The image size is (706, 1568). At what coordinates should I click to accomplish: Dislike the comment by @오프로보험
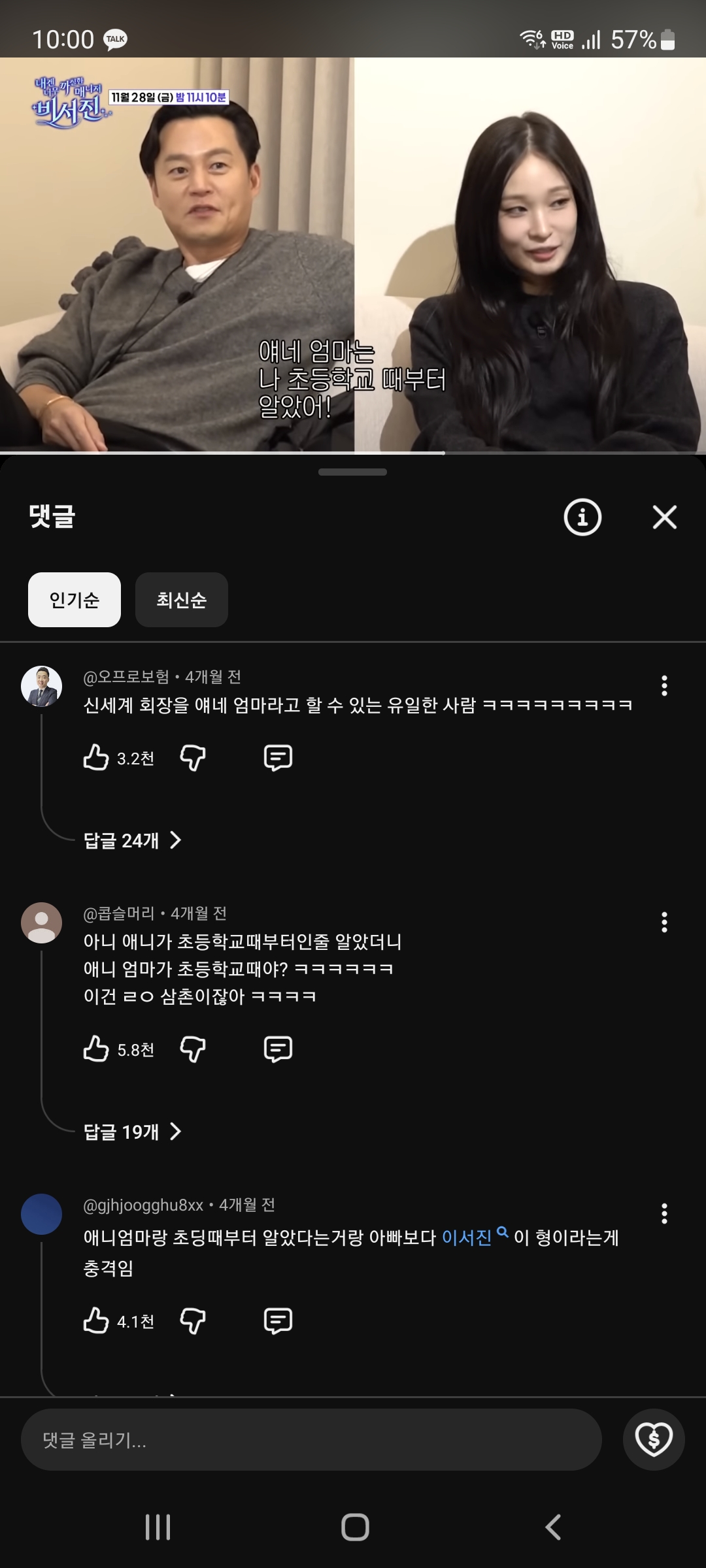[x=193, y=758]
